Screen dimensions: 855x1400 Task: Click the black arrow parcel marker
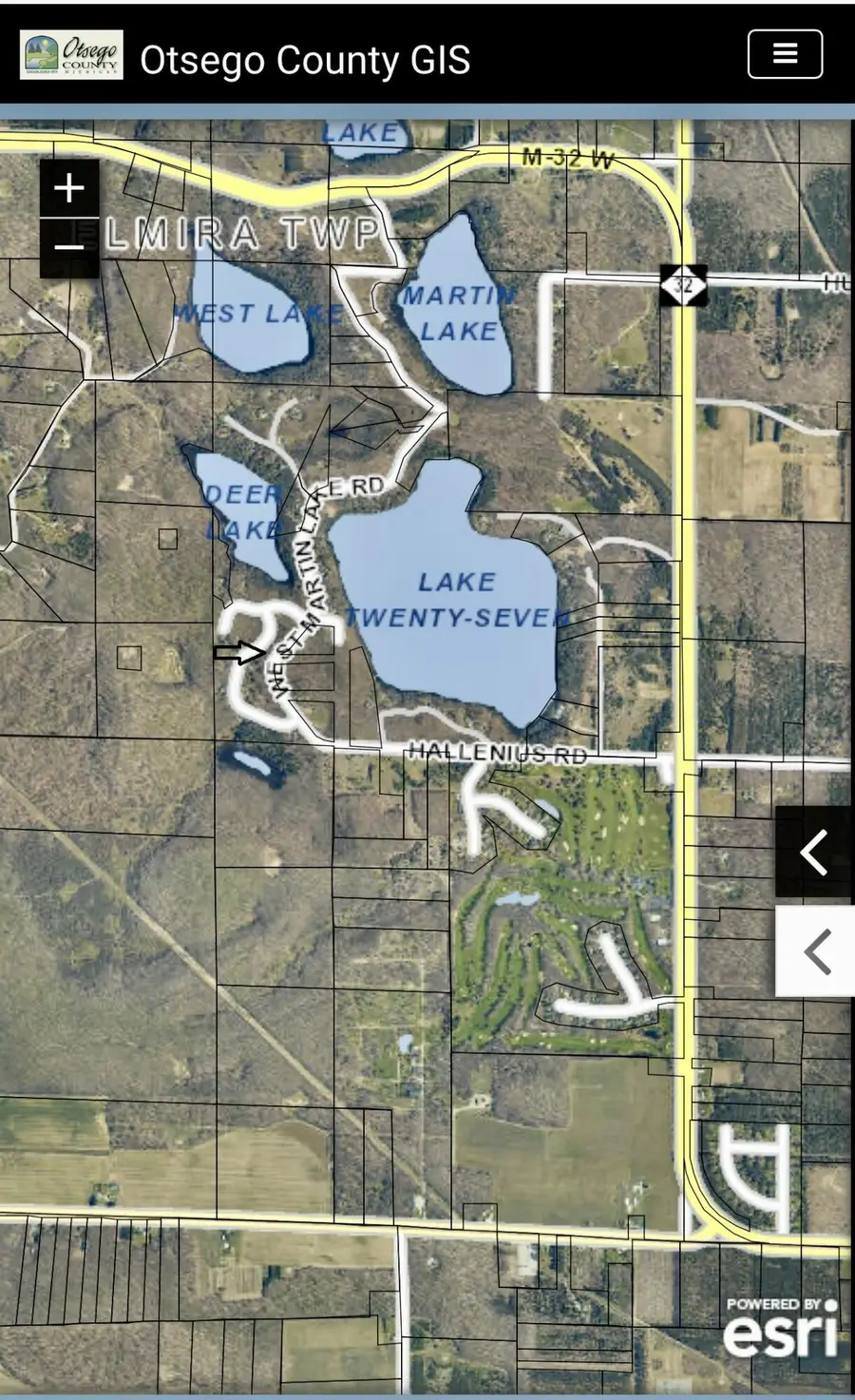tap(240, 652)
